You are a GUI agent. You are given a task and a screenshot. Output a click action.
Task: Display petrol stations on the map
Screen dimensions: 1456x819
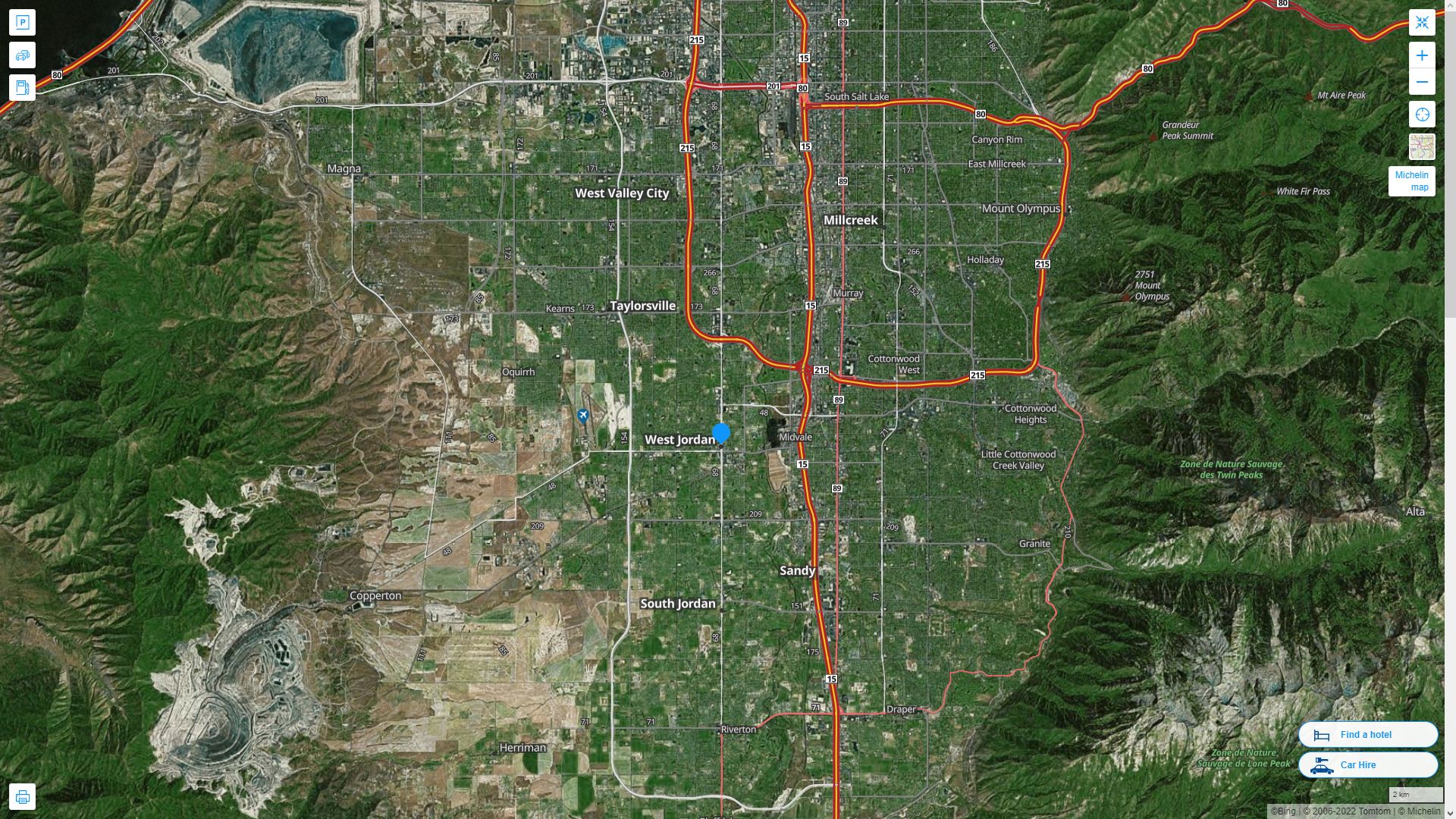coord(22,88)
